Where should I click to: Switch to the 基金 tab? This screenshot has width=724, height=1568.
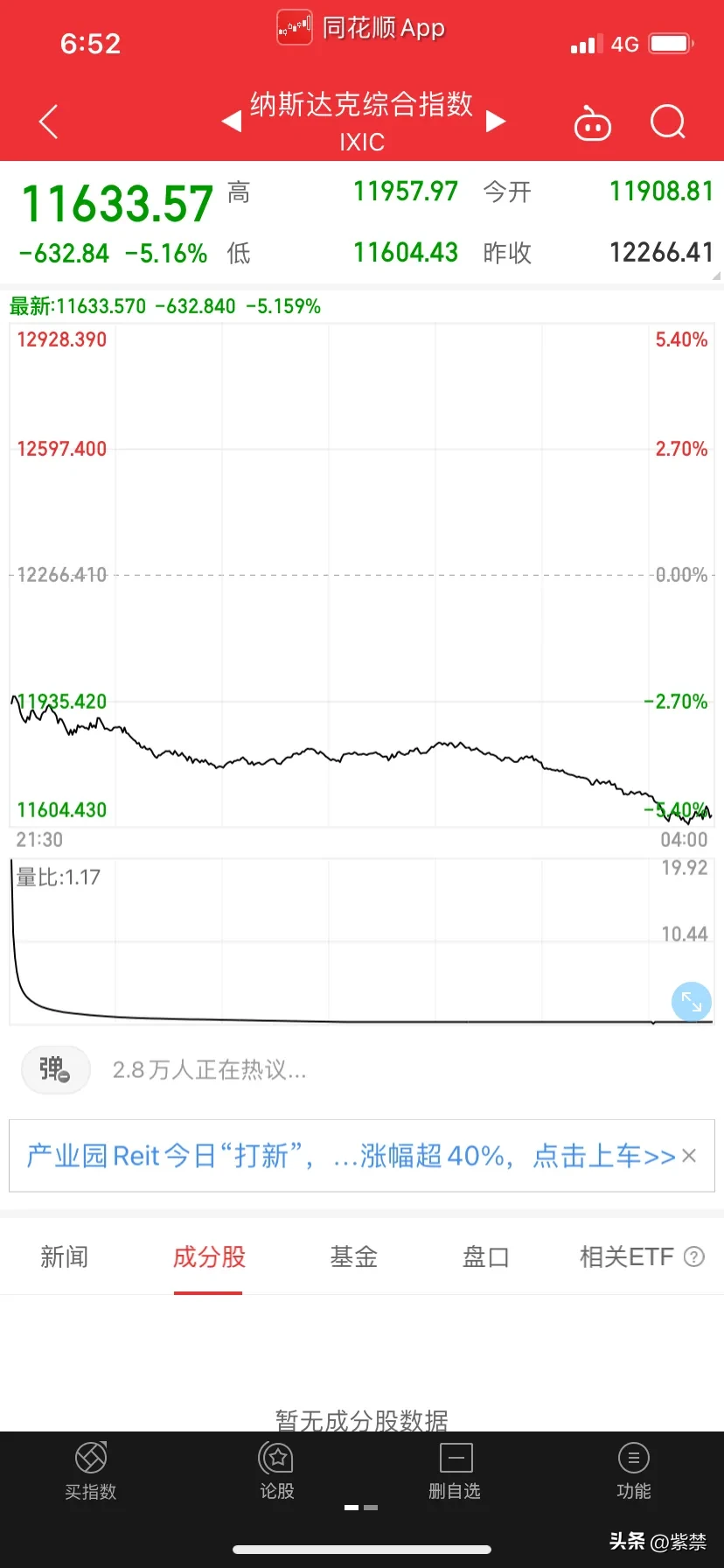point(353,1257)
